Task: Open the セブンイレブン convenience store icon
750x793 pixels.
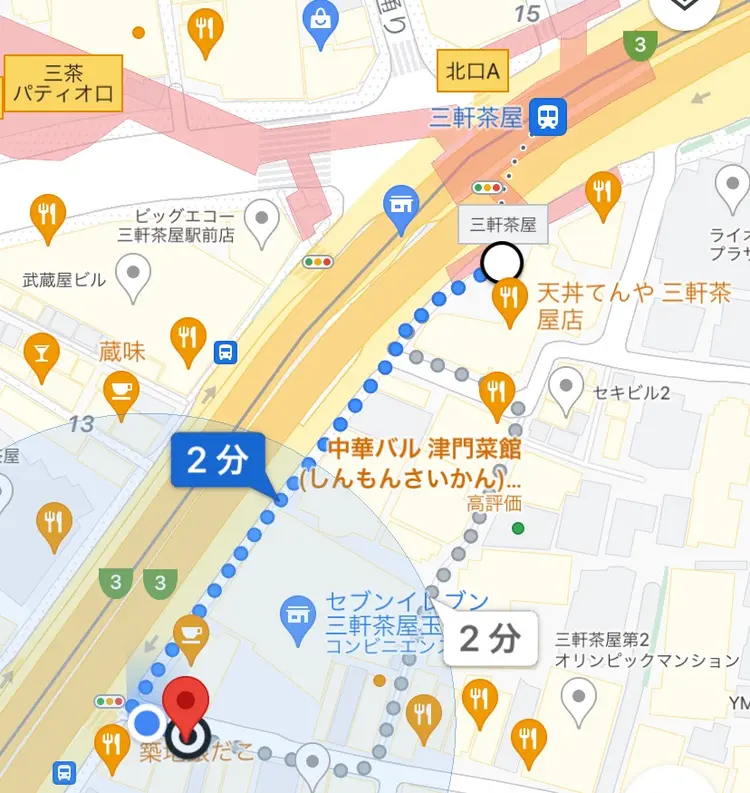Action: [x=296, y=614]
